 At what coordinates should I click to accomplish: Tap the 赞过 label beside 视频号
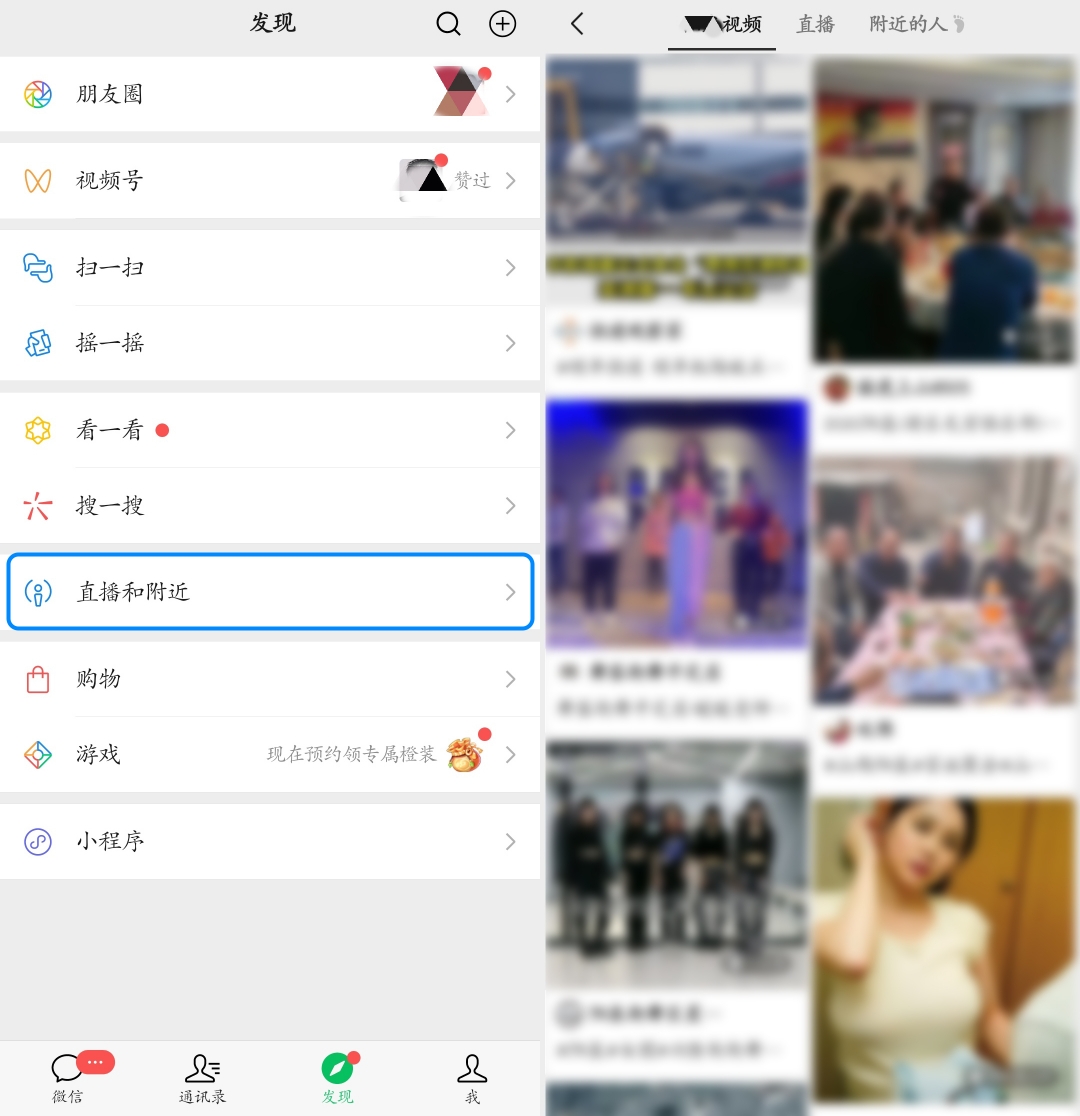(x=470, y=181)
